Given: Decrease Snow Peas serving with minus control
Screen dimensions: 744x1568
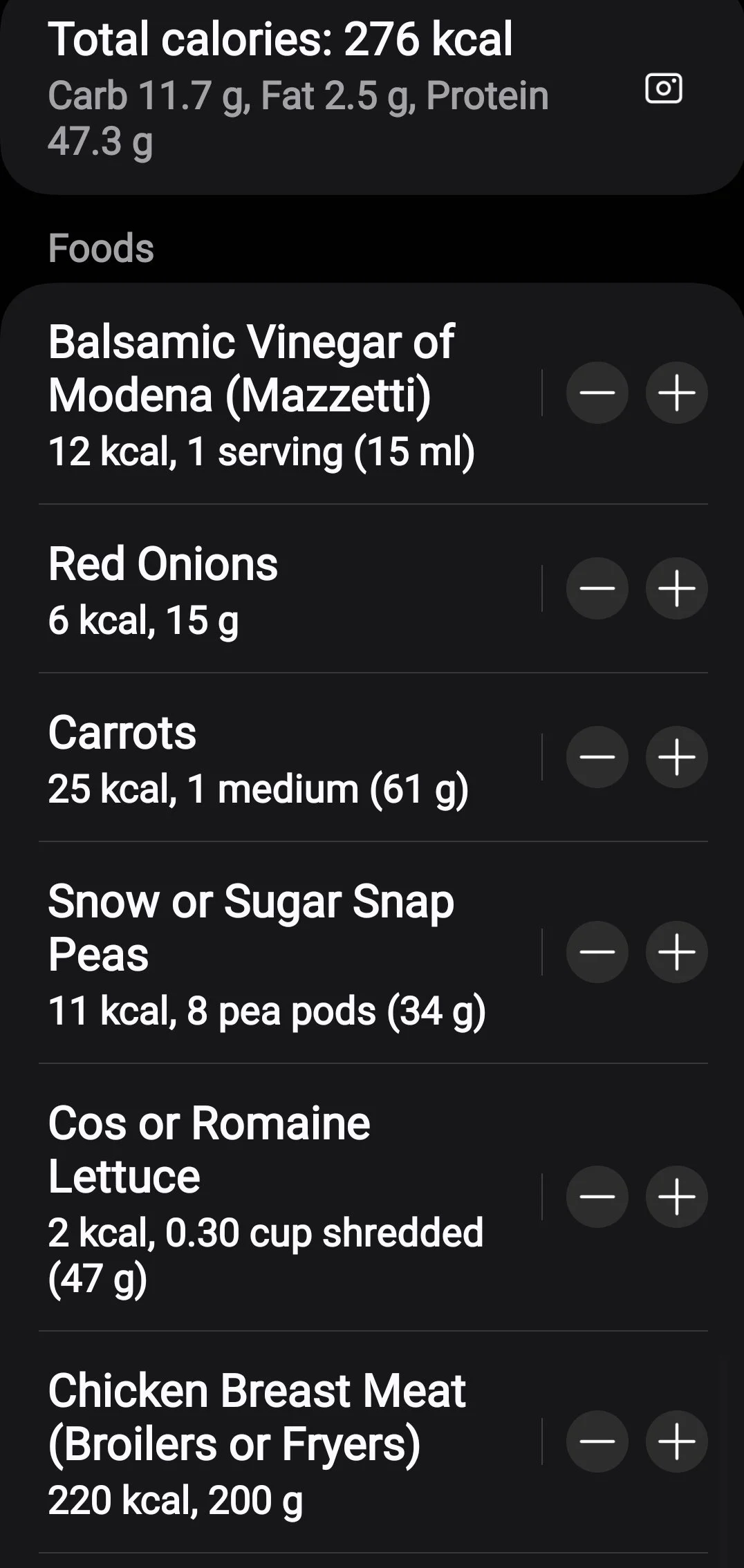Looking at the screenshot, I should point(597,953).
